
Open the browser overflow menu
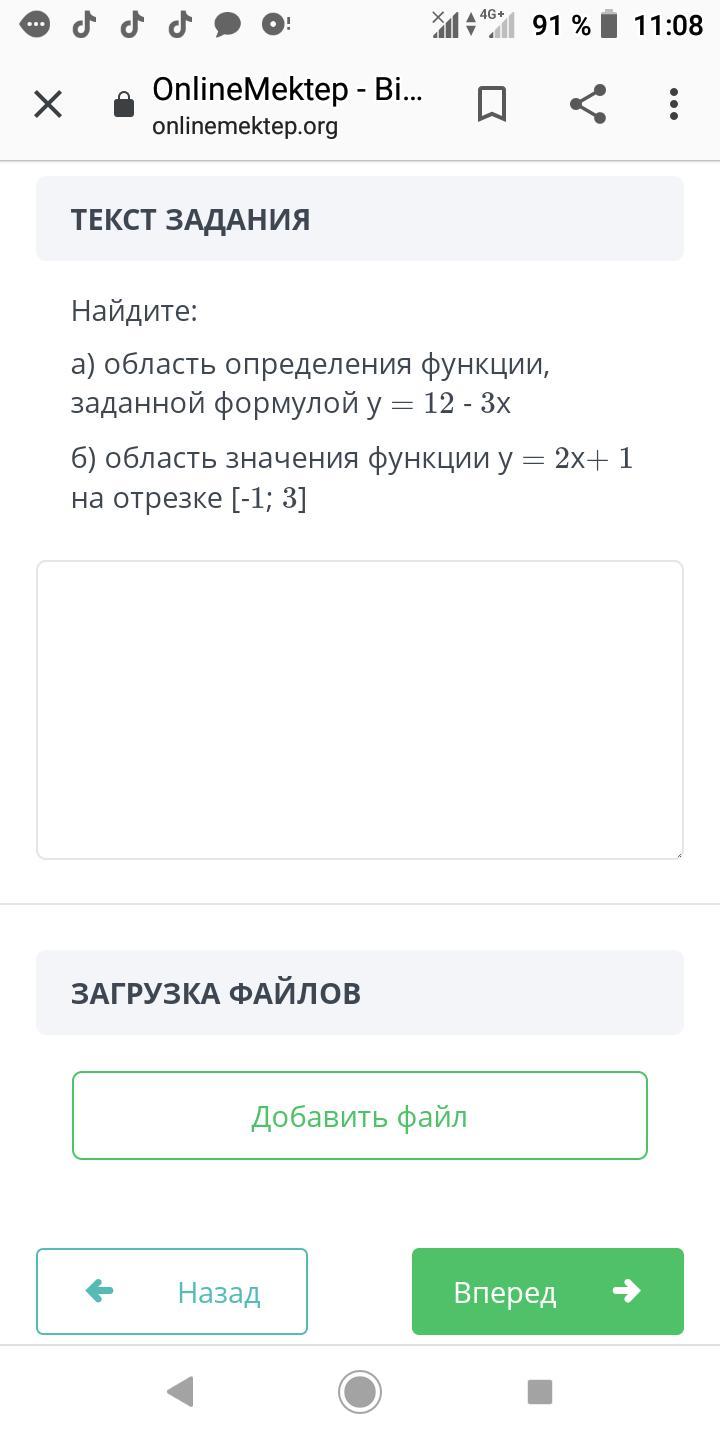tap(674, 104)
